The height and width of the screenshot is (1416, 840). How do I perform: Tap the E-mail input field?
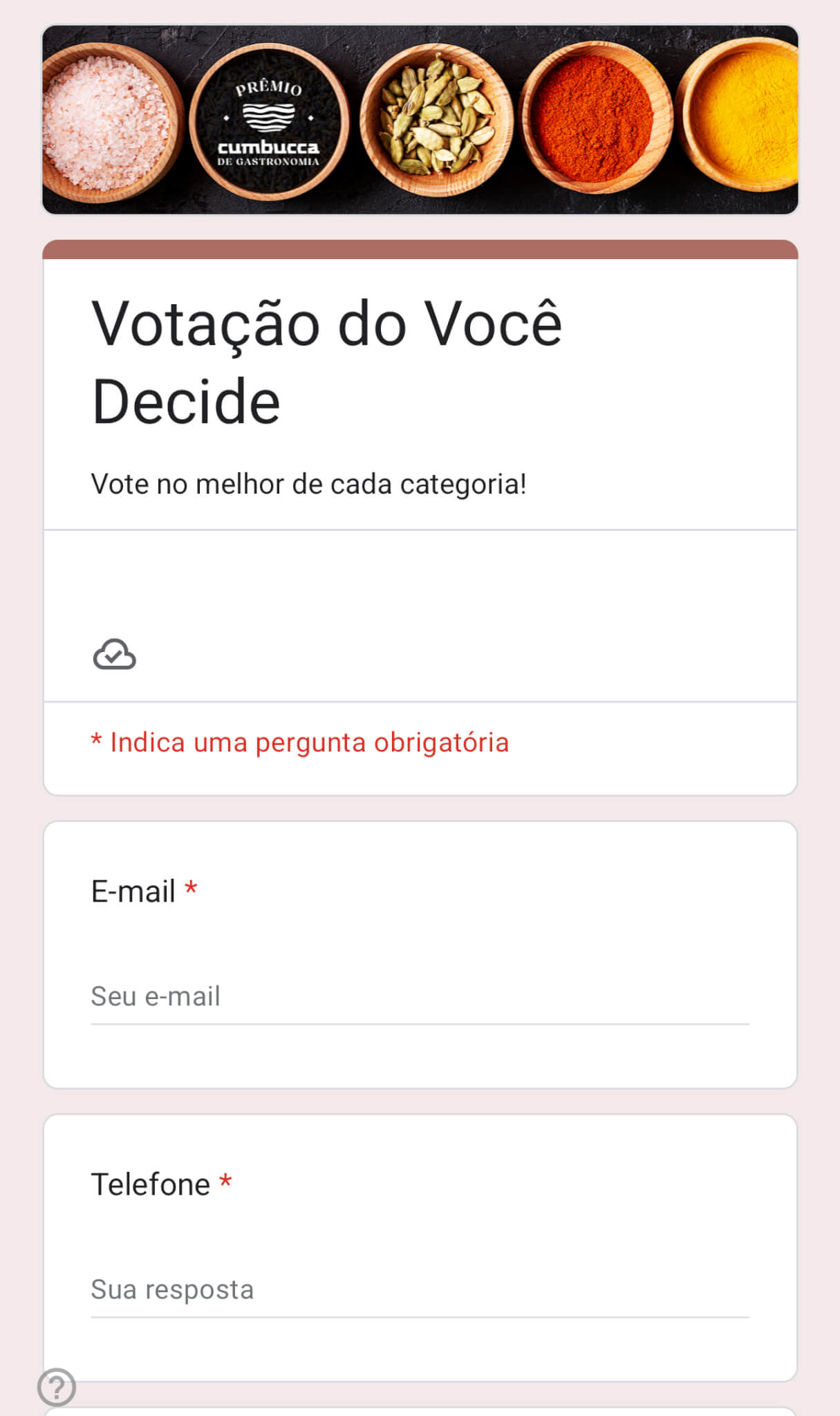pyautogui.click(x=419, y=997)
